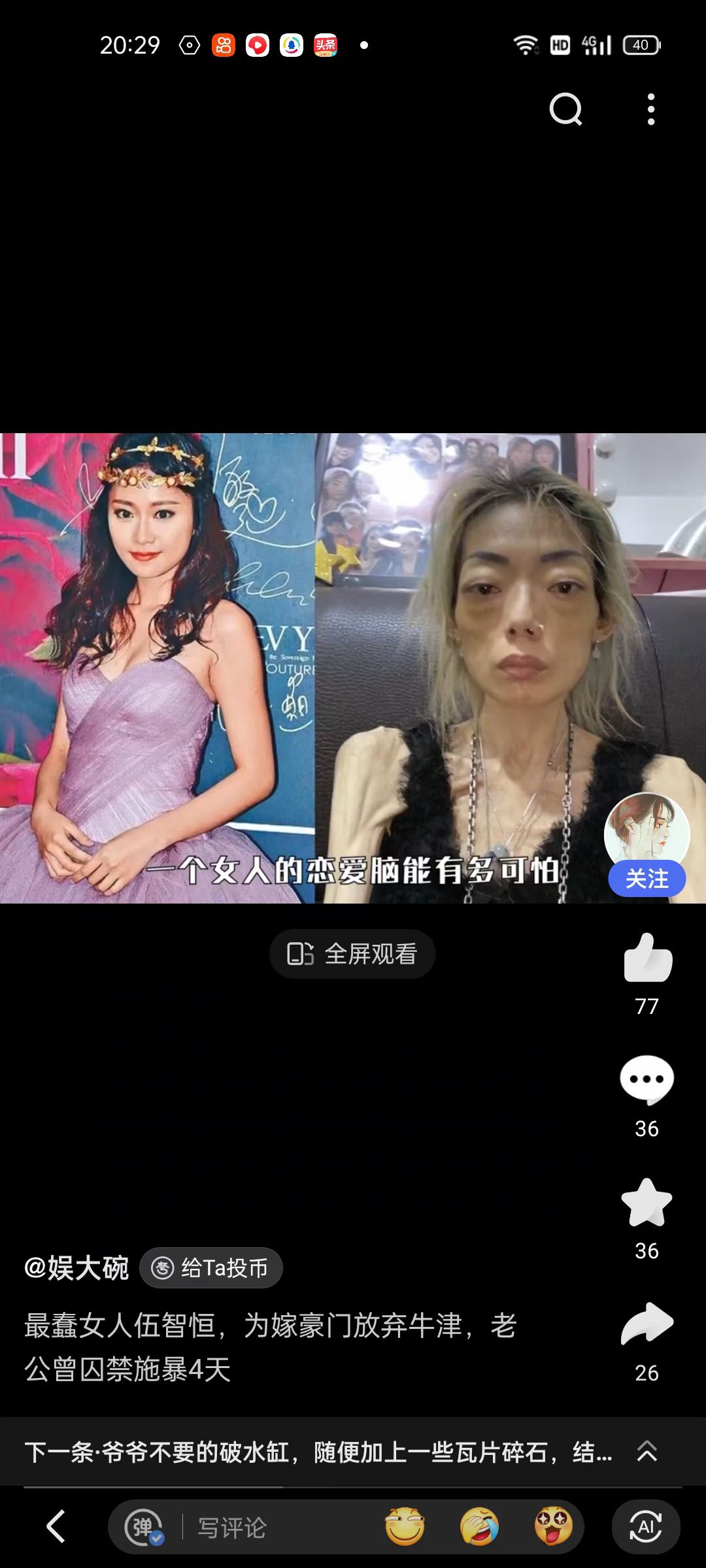Open the AI assistant button

[646, 1527]
